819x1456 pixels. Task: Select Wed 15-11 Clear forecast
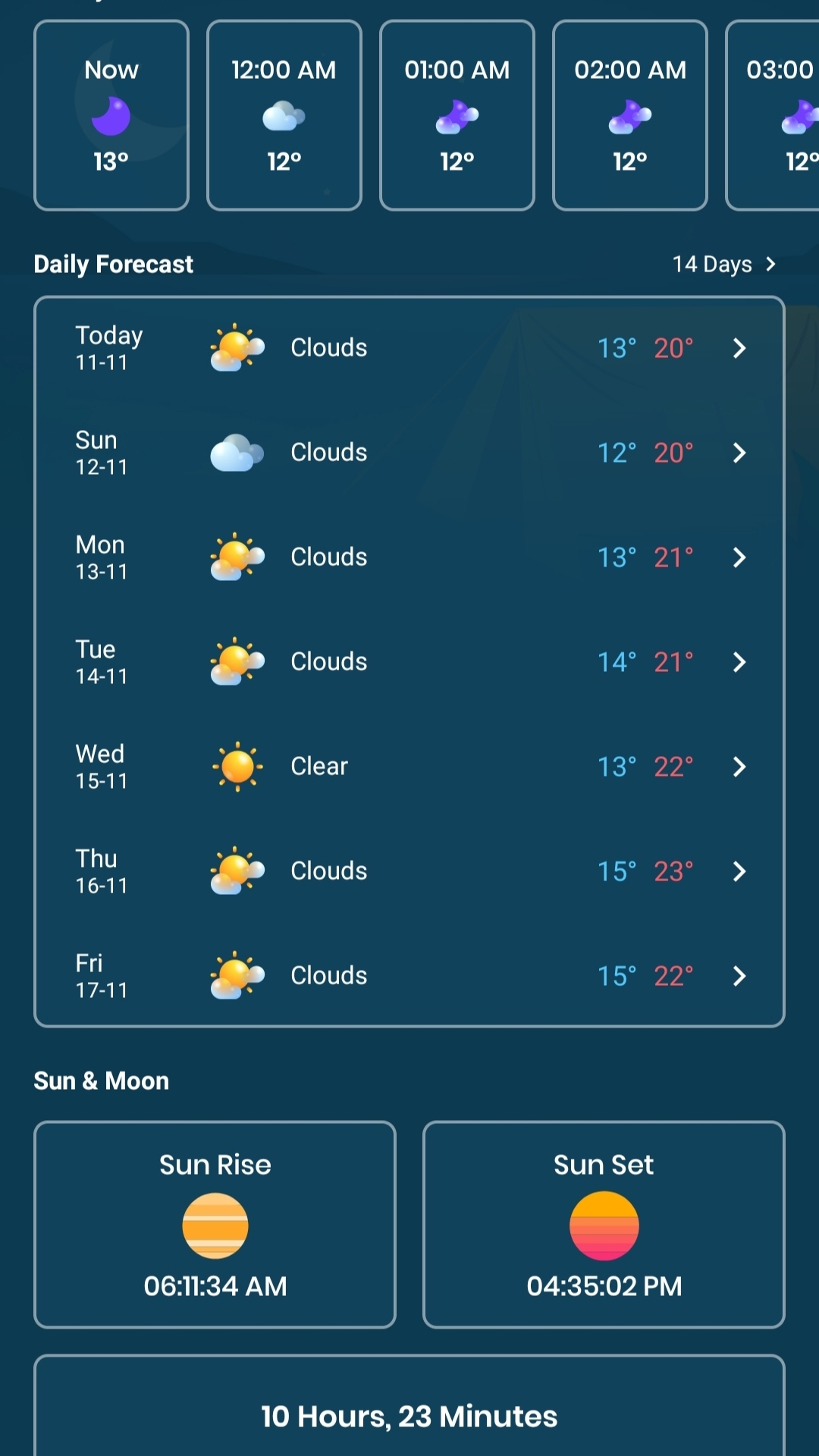click(x=409, y=767)
